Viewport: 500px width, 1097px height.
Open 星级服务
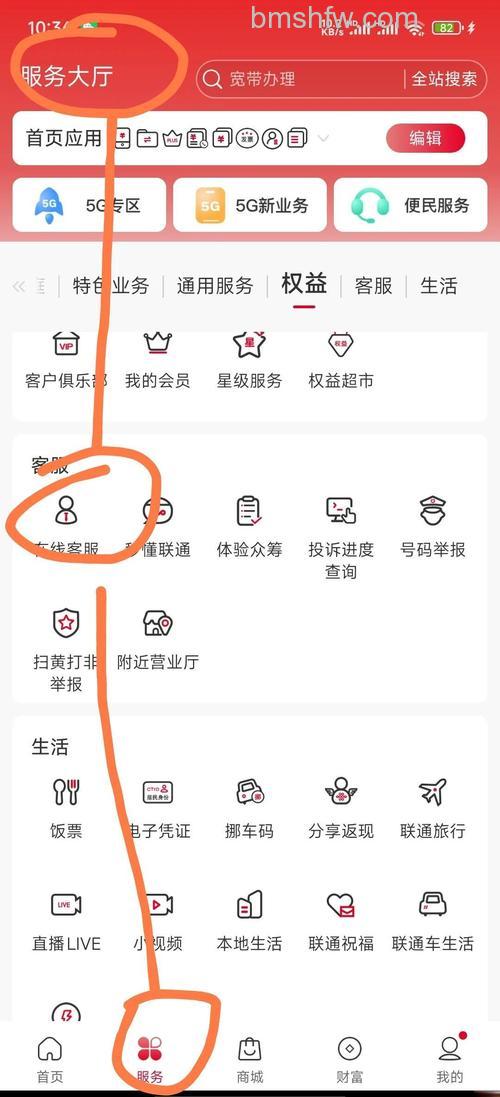(x=250, y=360)
